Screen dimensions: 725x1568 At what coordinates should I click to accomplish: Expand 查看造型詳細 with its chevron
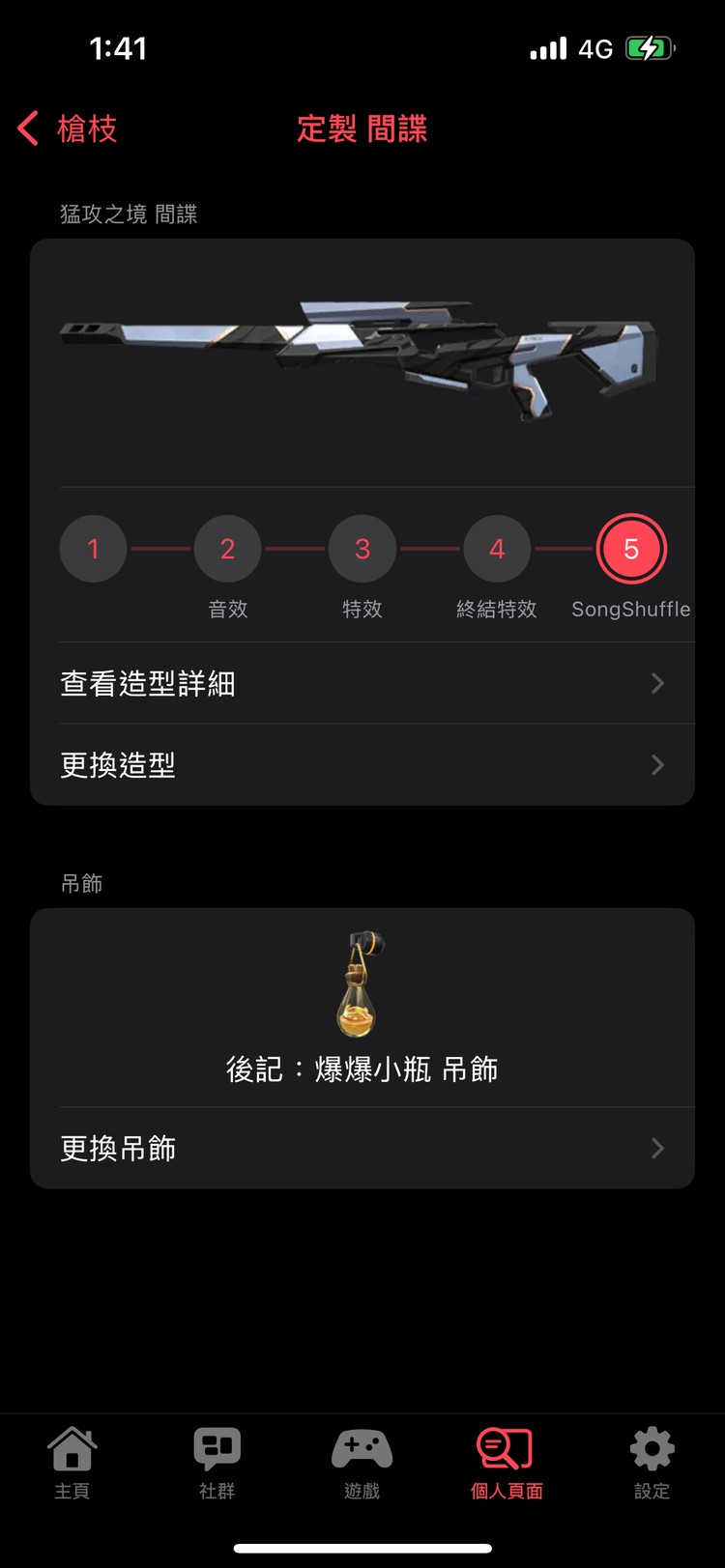point(656,683)
